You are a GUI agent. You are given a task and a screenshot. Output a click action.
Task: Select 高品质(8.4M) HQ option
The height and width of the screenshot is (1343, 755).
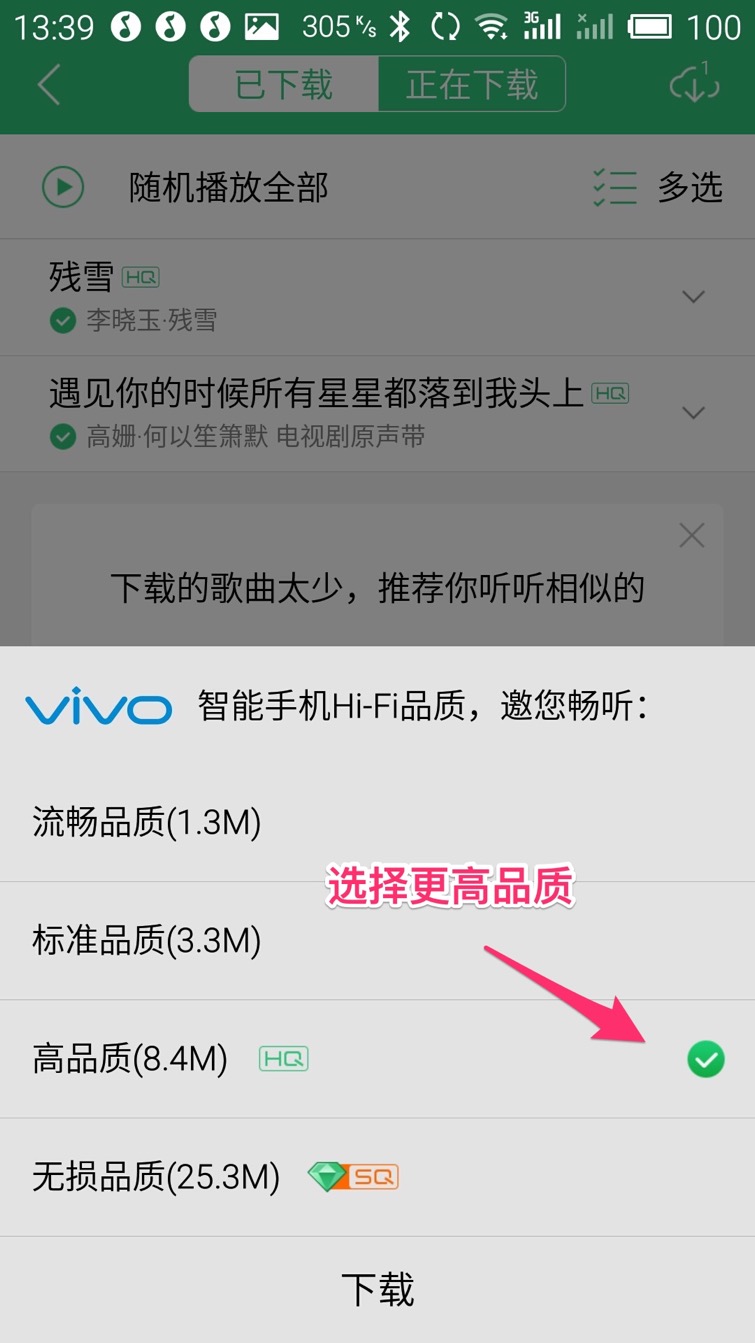tap(377, 1058)
